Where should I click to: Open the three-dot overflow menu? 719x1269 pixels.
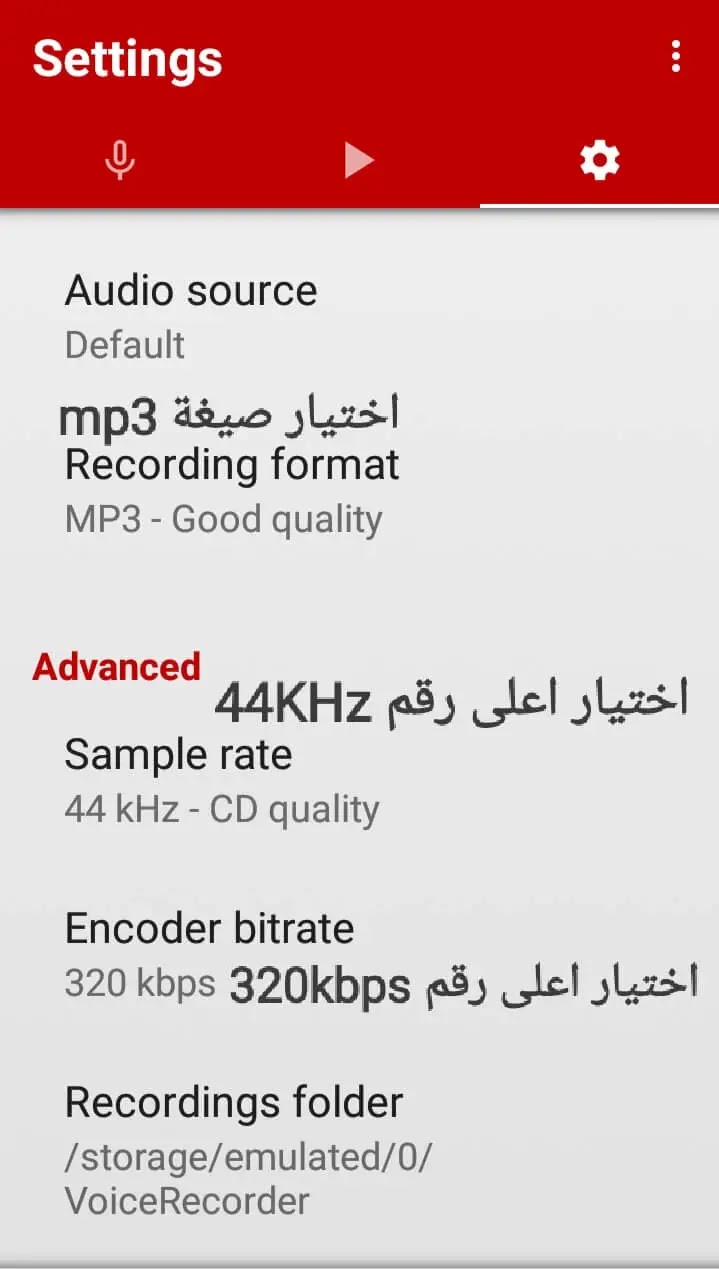click(x=676, y=57)
